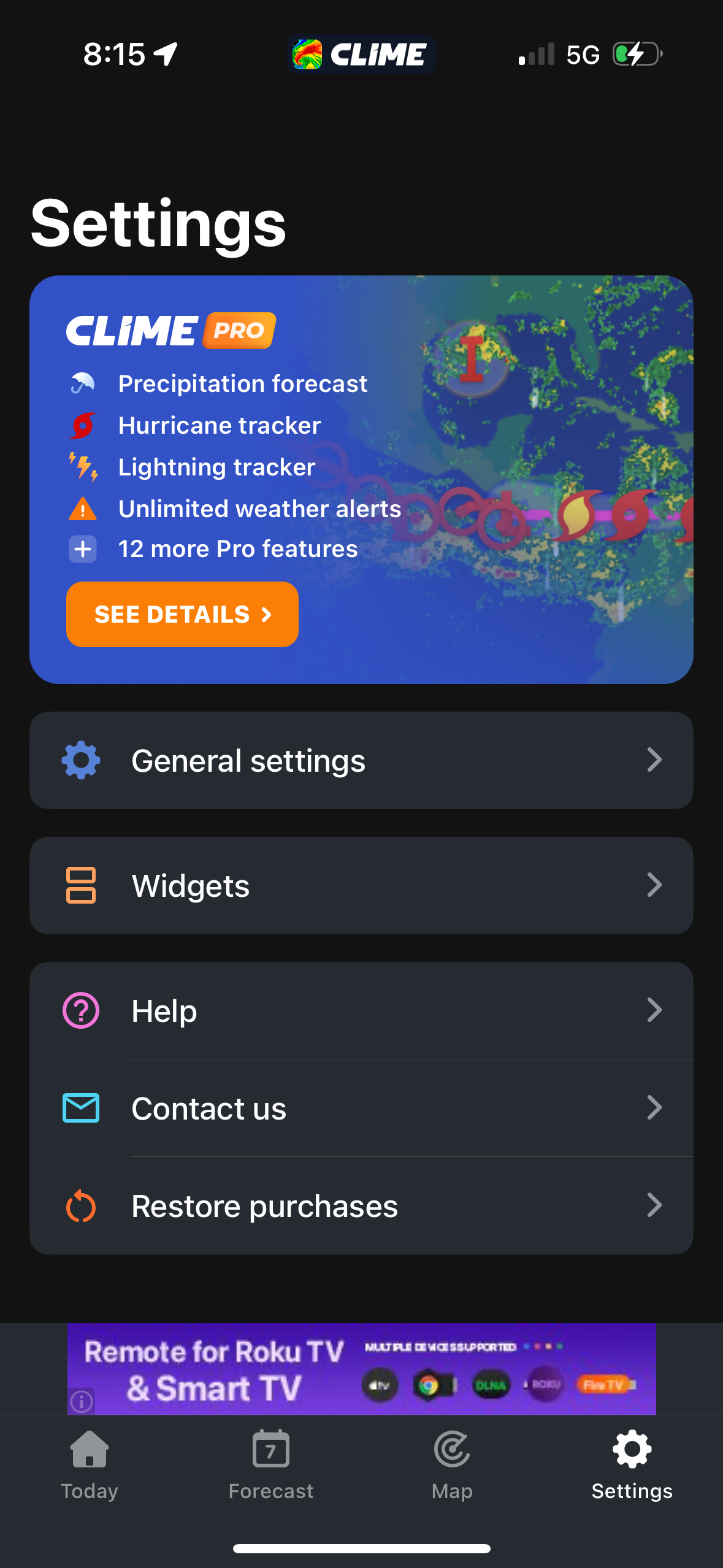Image resolution: width=723 pixels, height=1568 pixels.
Task: Tap the orange restore arrow icon
Action: [80, 1205]
